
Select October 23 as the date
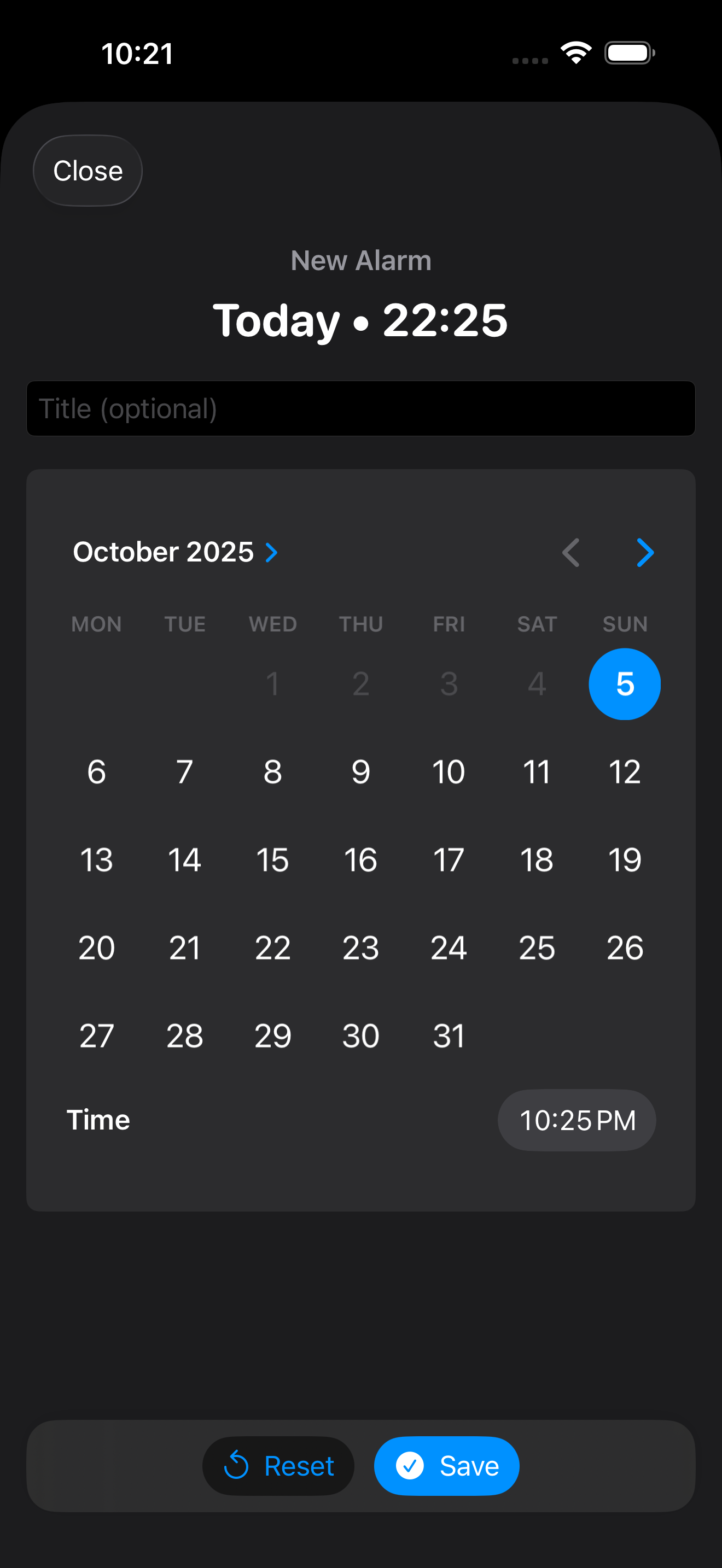coord(360,947)
